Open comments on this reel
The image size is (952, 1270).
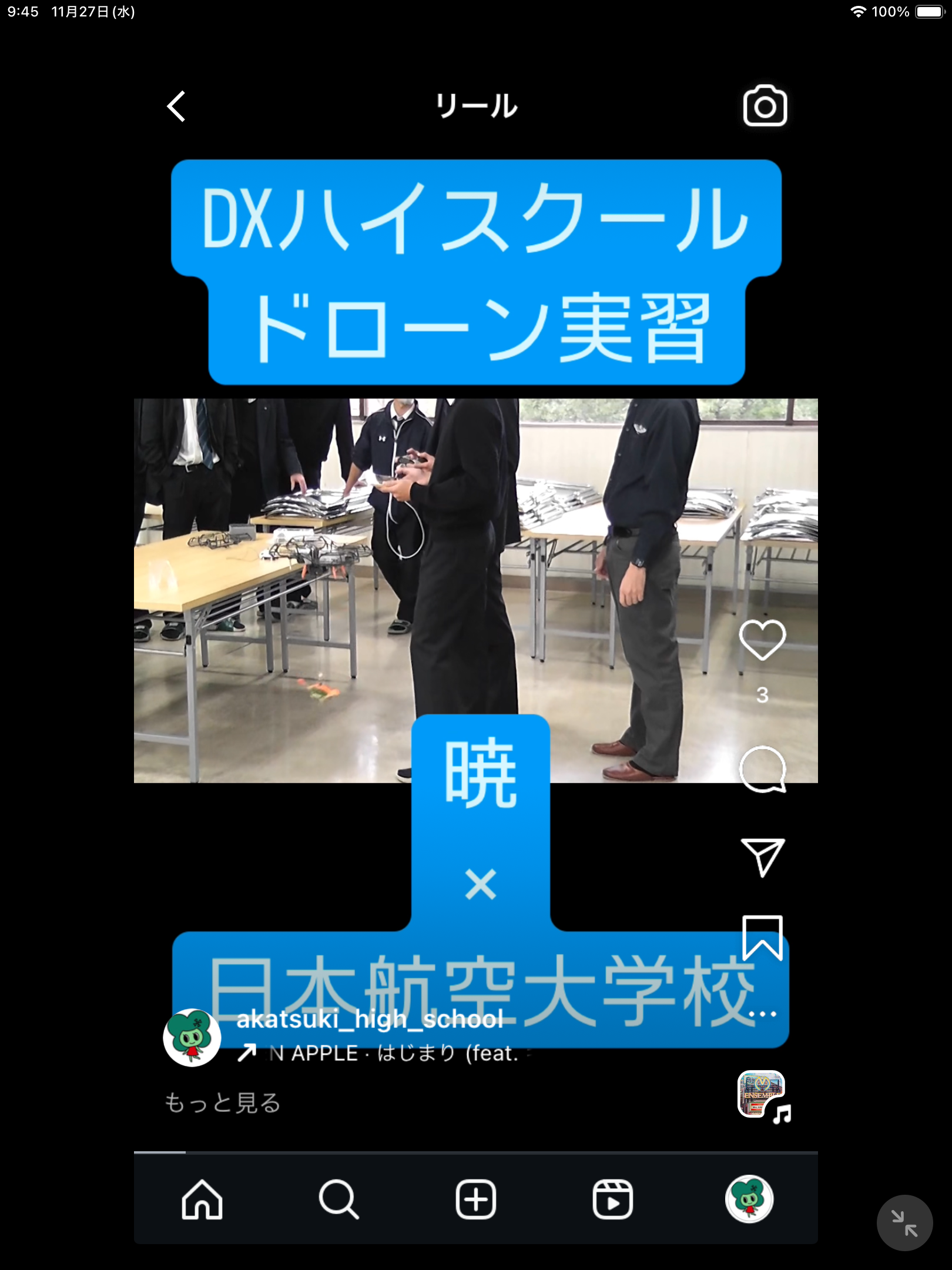762,770
